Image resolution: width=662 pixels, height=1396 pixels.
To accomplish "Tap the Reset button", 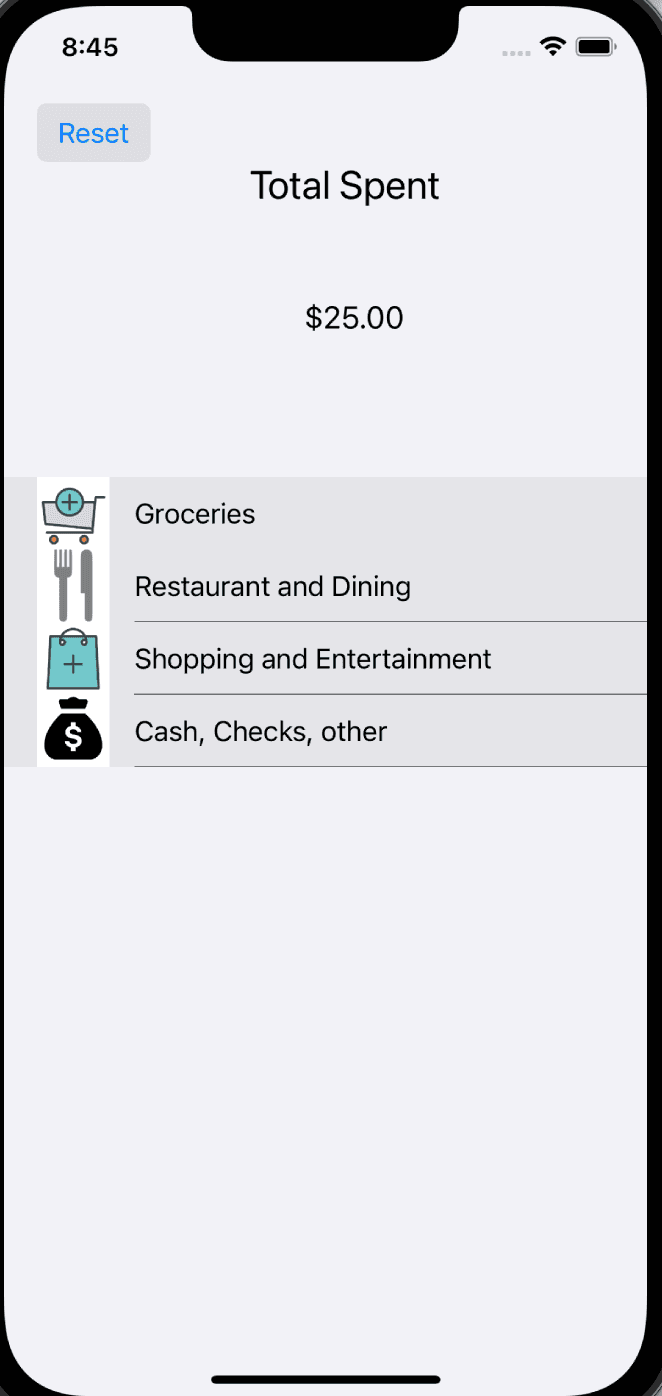I will [94, 133].
